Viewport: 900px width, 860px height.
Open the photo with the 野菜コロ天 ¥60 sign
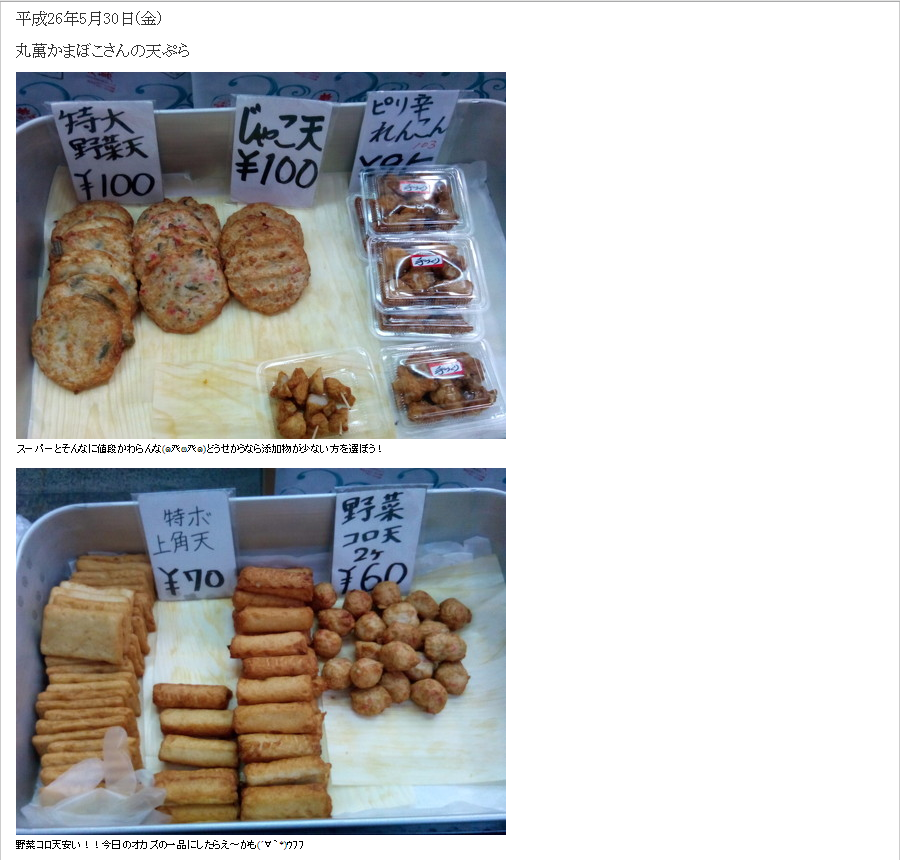[x=260, y=651]
